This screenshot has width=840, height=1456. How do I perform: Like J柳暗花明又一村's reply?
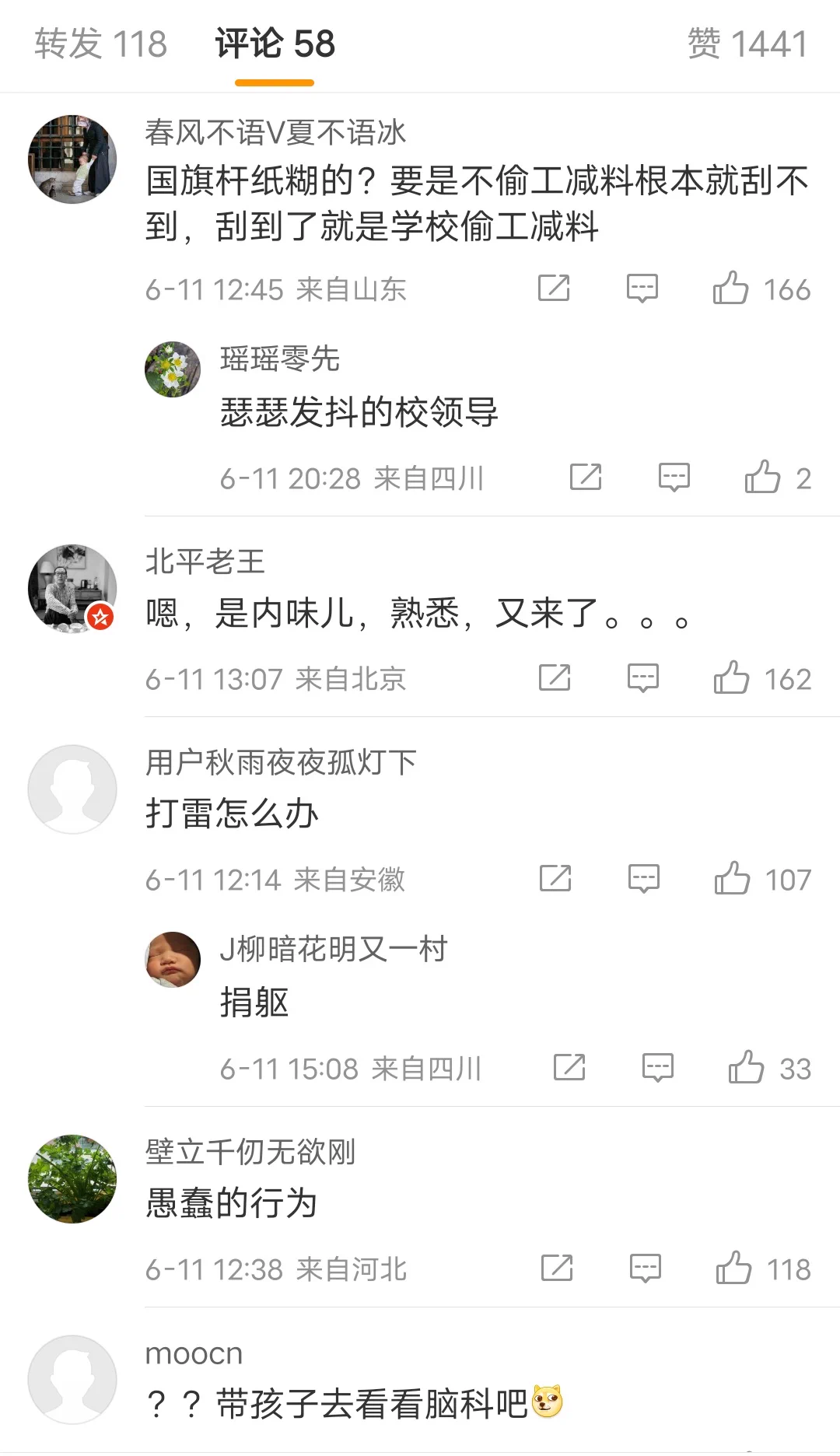coord(746,1068)
